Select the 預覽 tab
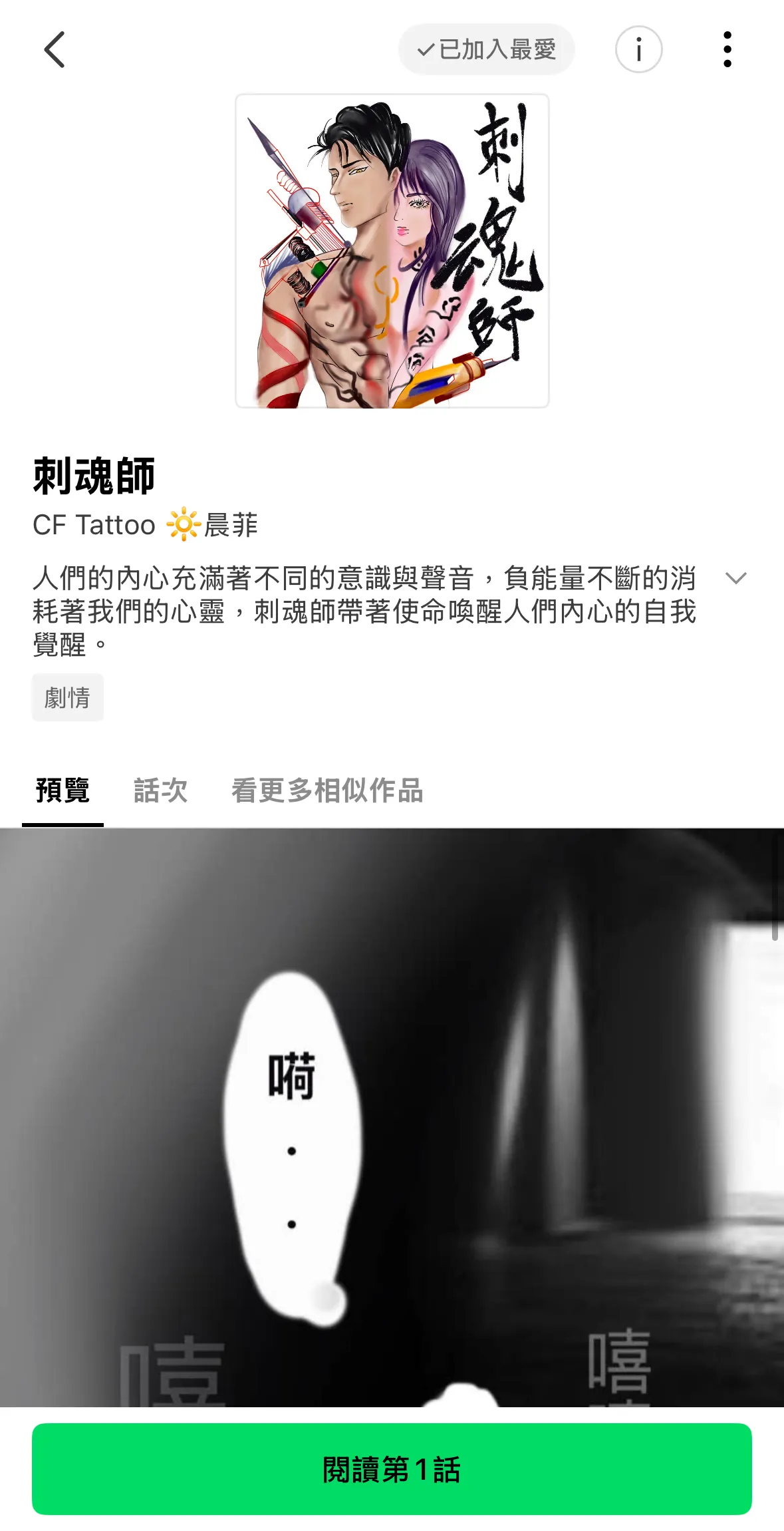 63,790
